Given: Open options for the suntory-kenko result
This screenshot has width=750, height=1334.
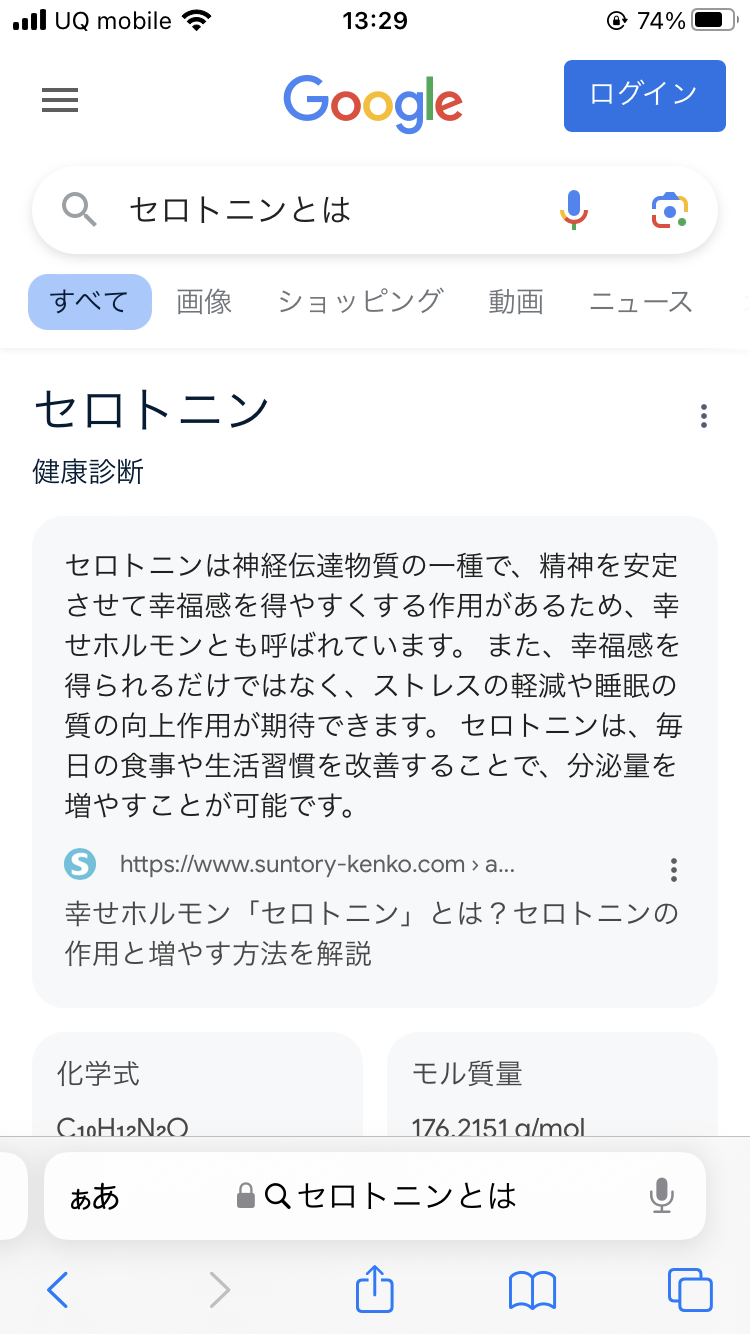Looking at the screenshot, I should point(674,870).
